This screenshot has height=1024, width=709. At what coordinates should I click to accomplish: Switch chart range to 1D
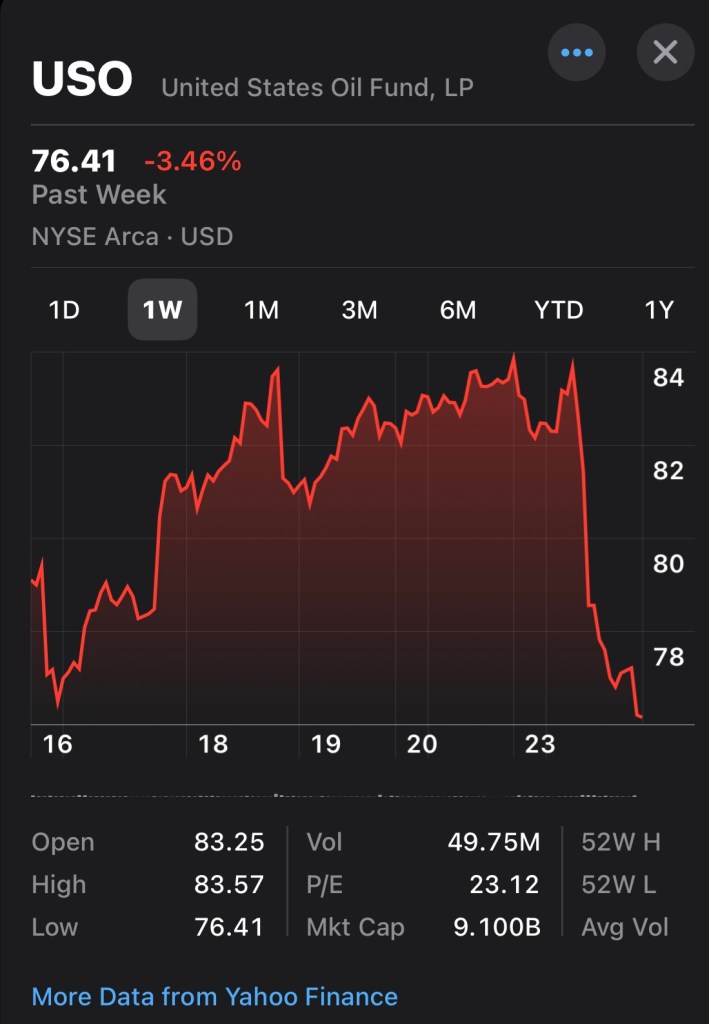pos(64,310)
